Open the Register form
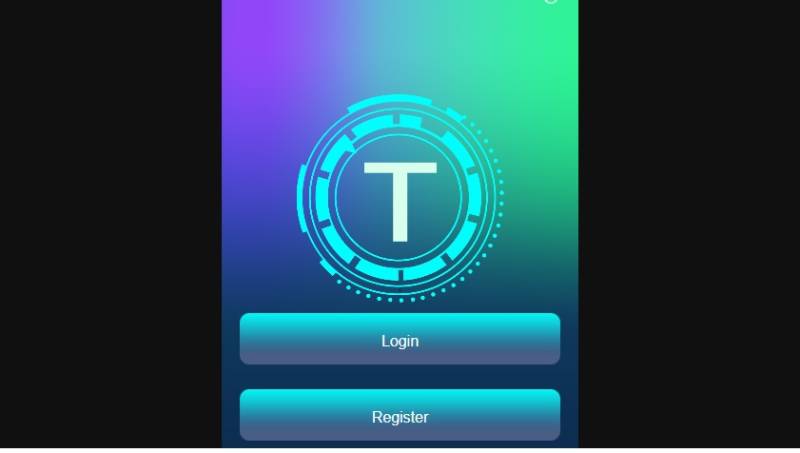Screen dimensions: 800x453 point(399,416)
